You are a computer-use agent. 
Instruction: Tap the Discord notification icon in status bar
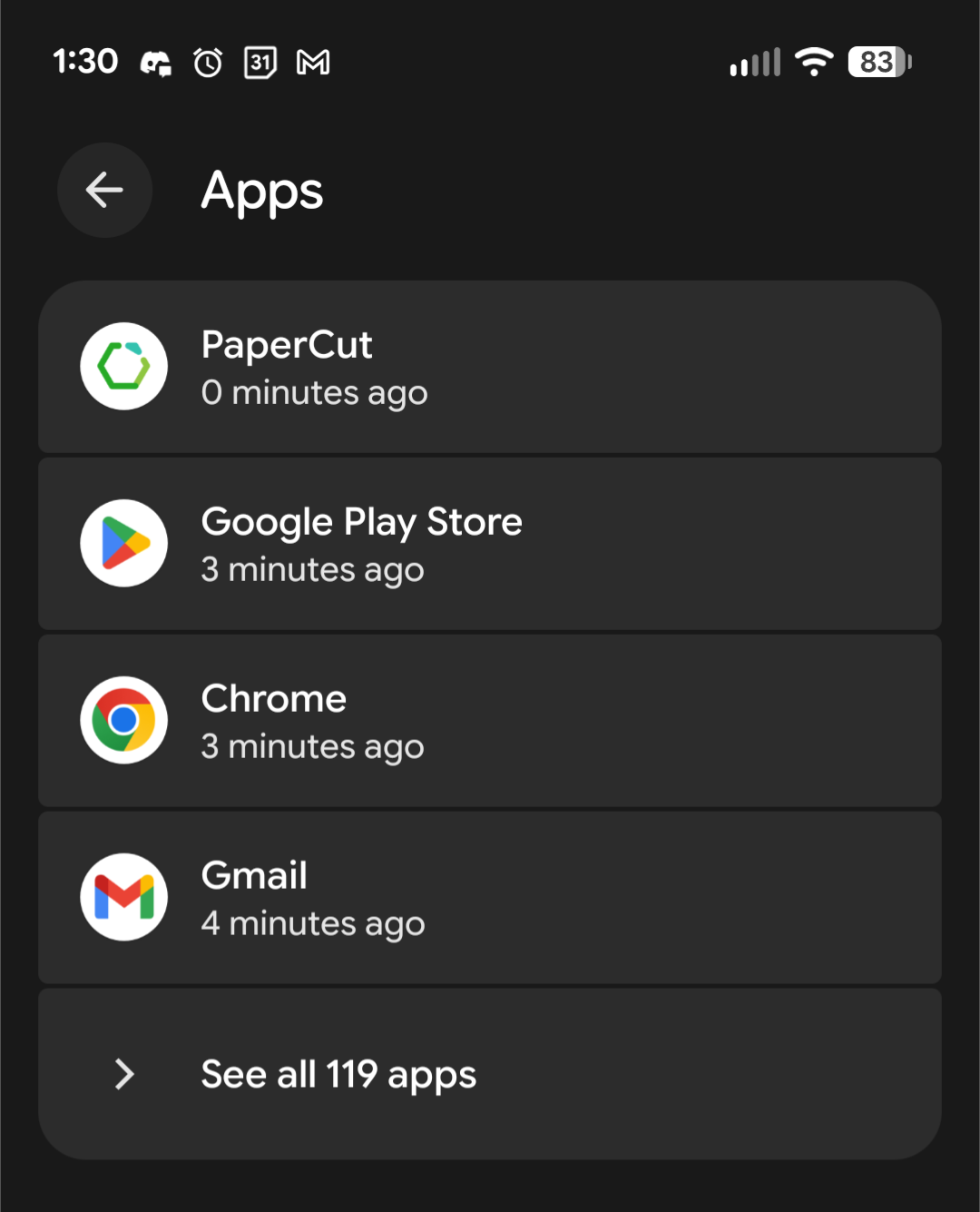(x=156, y=62)
